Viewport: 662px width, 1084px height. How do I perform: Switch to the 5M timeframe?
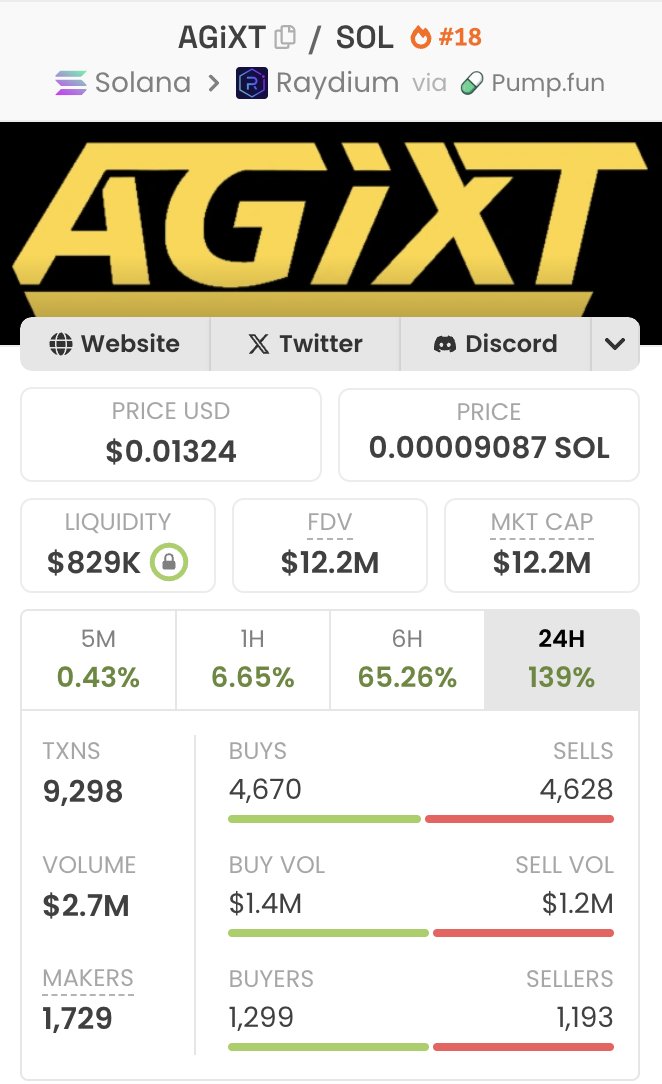[98, 660]
